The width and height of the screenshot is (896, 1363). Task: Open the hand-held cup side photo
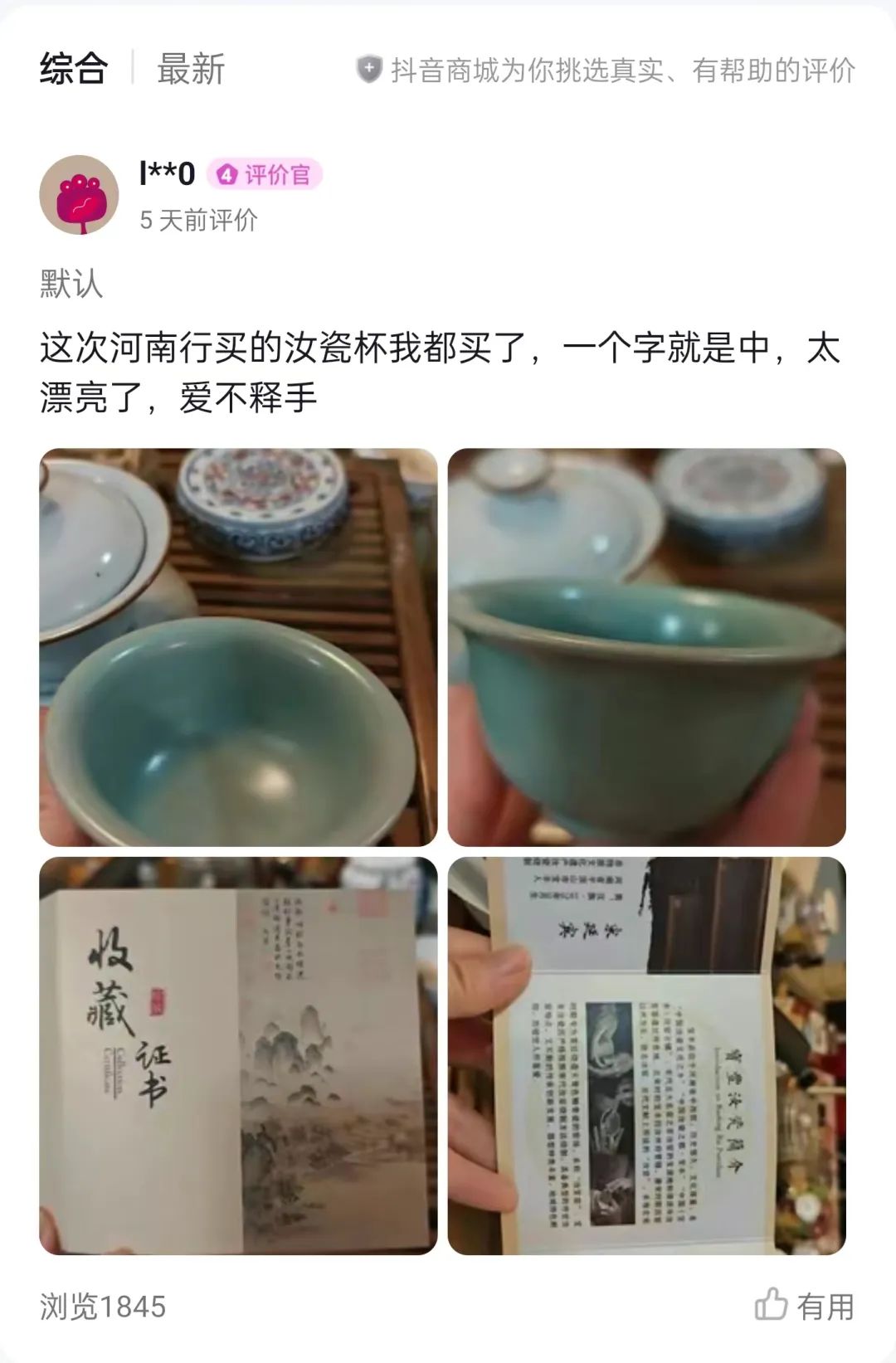coord(646,647)
